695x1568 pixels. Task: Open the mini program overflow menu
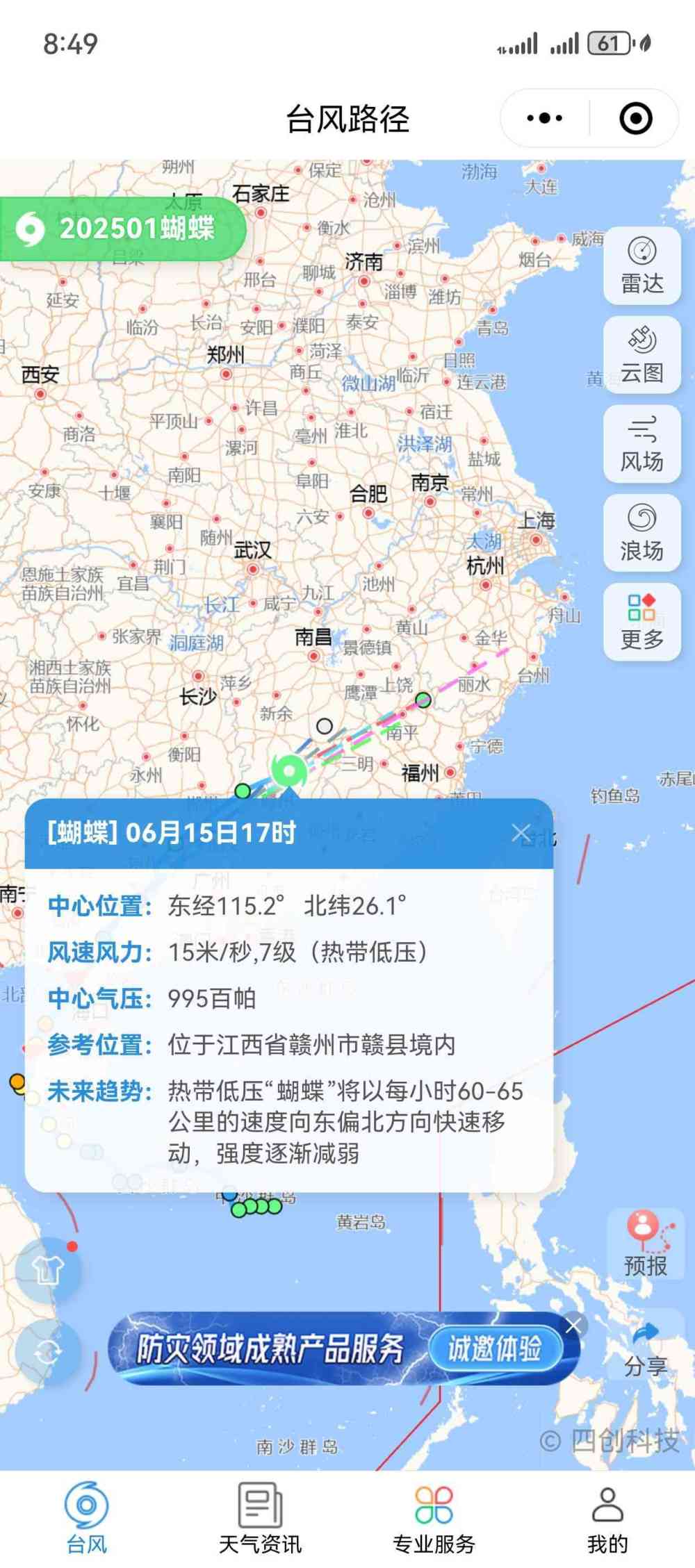(544, 118)
